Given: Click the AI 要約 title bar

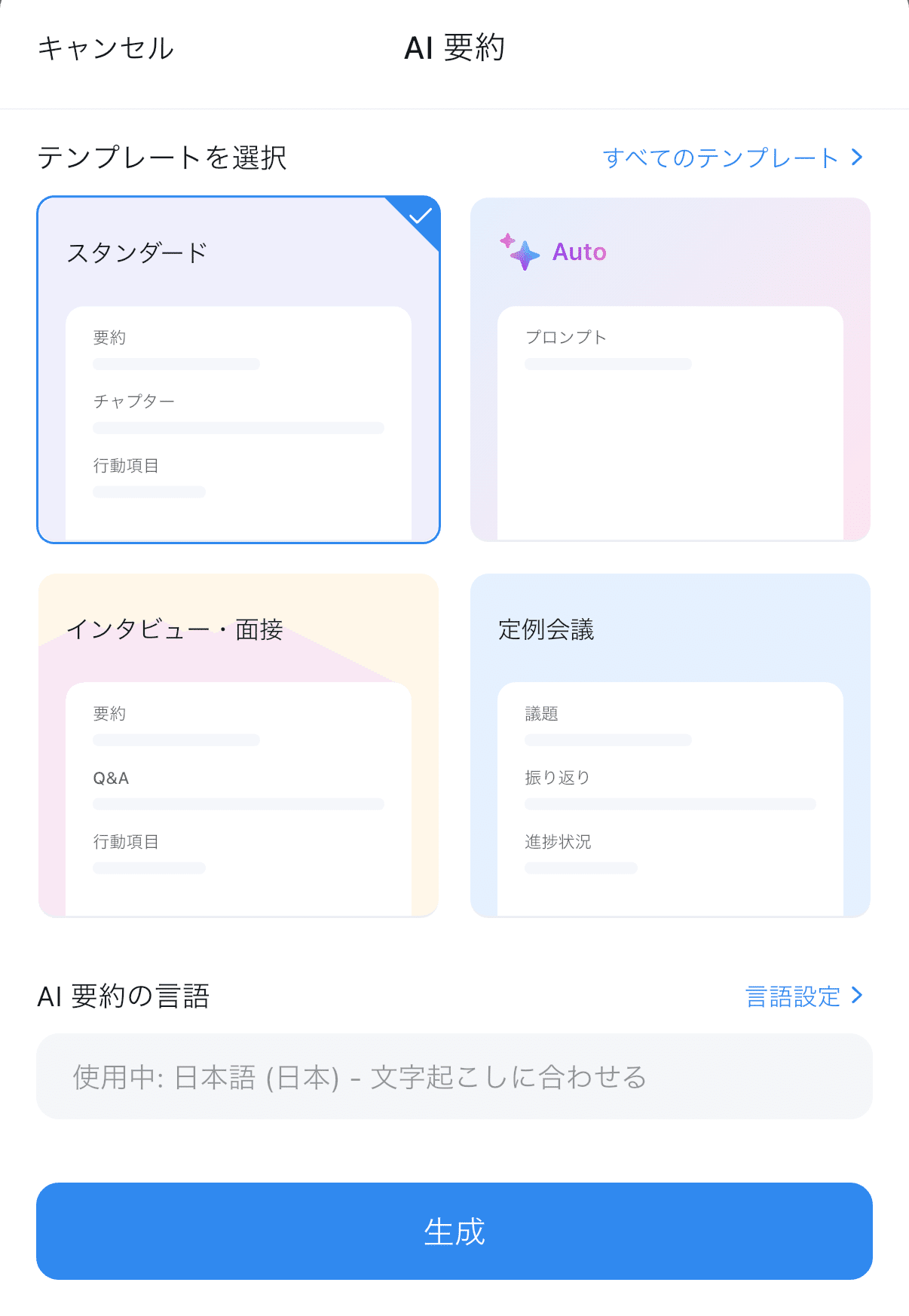Looking at the screenshot, I should [454, 47].
